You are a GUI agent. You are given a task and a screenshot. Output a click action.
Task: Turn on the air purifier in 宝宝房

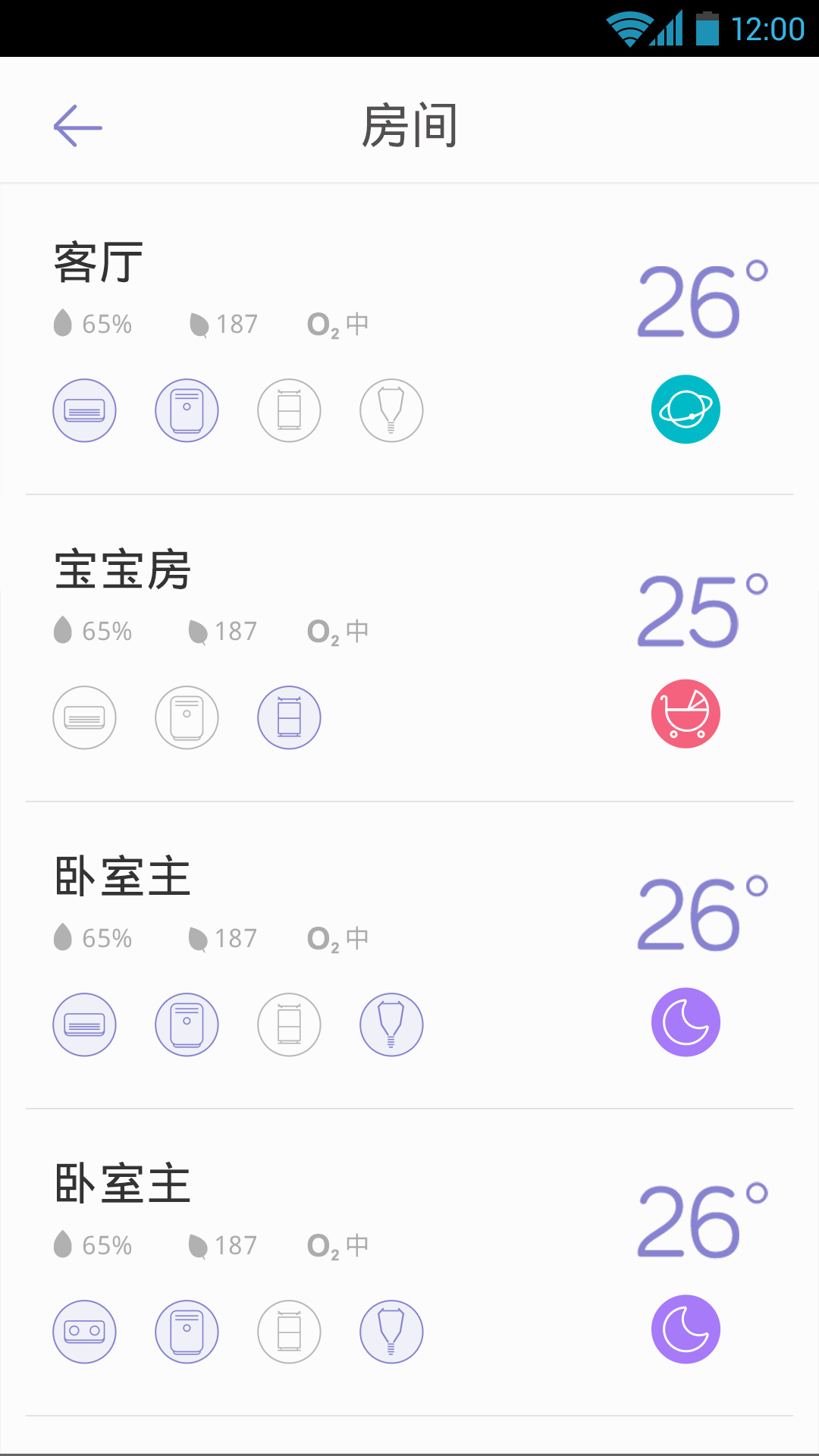(187, 717)
